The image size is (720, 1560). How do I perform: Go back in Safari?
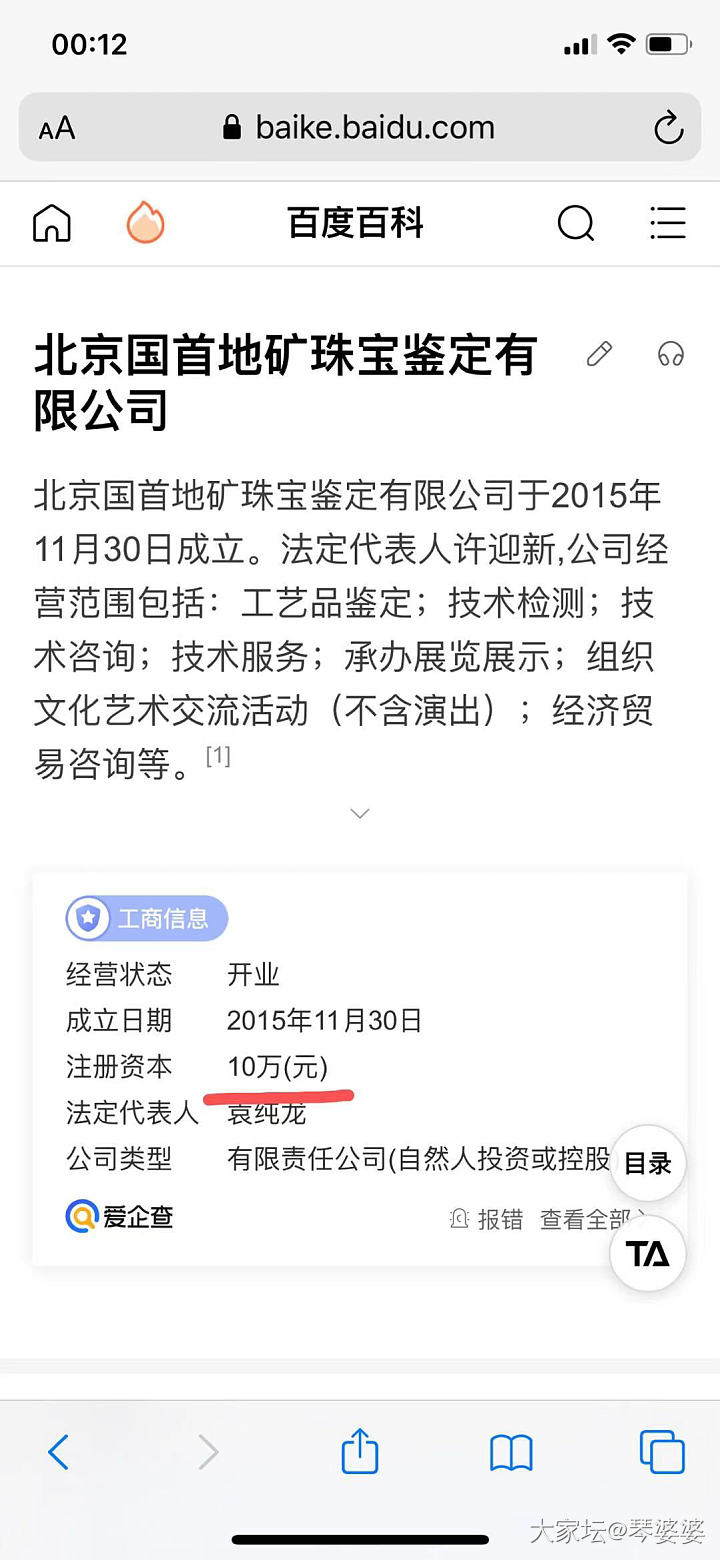tap(59, 1451)
